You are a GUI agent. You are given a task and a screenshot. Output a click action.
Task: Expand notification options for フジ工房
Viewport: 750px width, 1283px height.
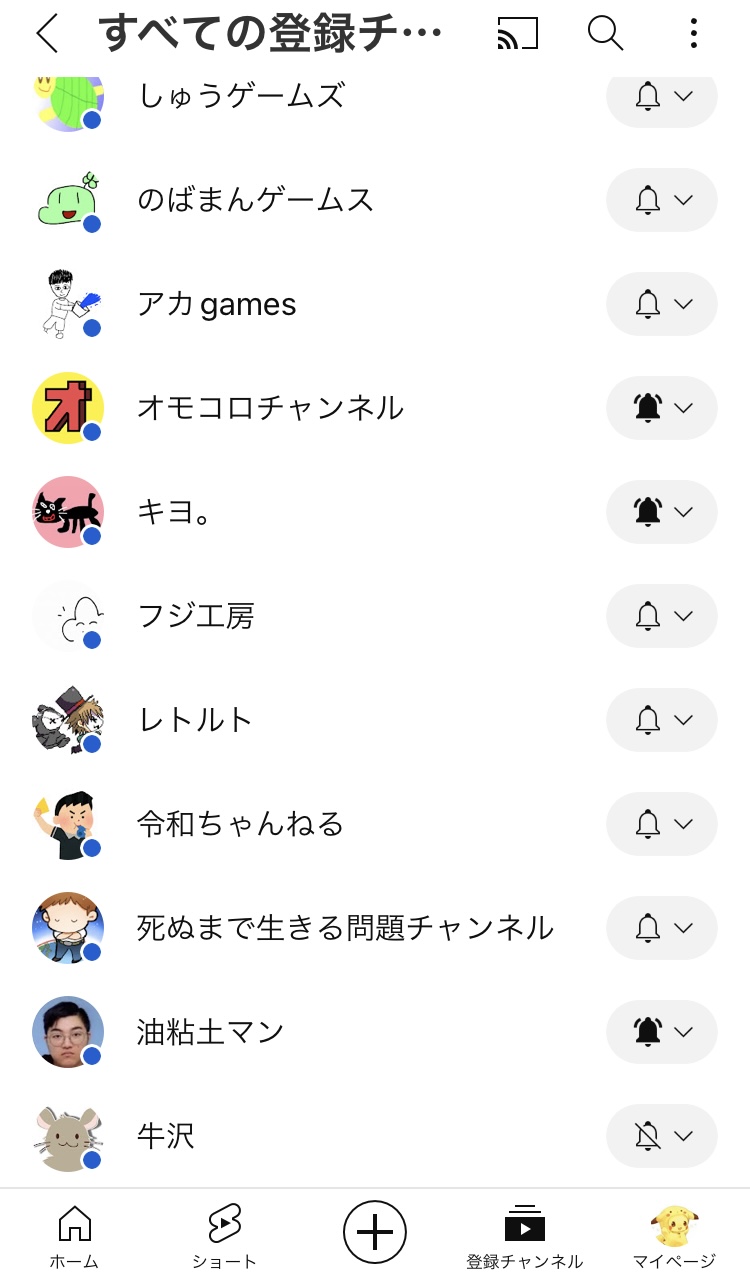[662, 616]
